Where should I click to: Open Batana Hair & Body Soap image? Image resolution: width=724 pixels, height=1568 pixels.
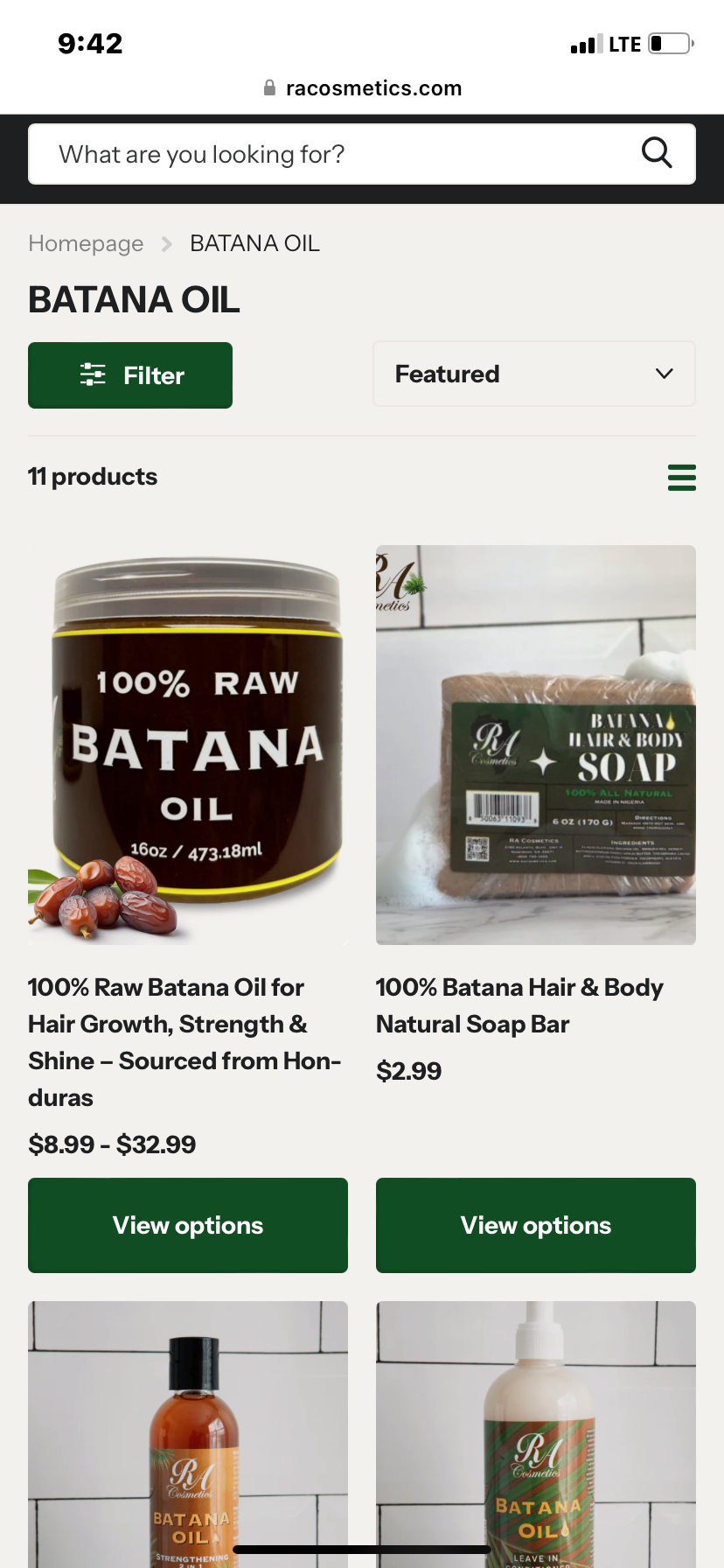point(536,745)
